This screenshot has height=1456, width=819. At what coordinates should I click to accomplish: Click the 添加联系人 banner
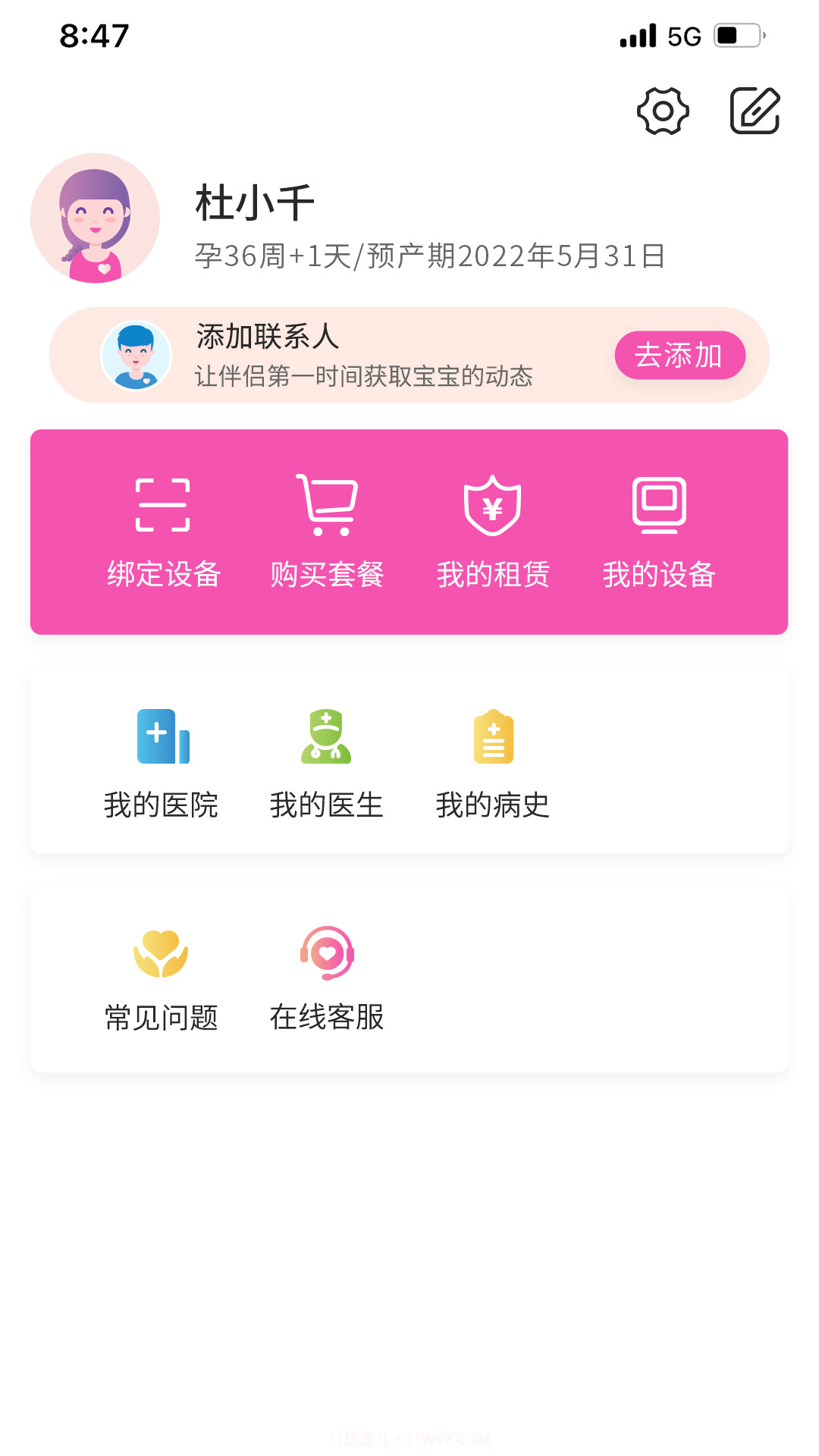point(409,355)
